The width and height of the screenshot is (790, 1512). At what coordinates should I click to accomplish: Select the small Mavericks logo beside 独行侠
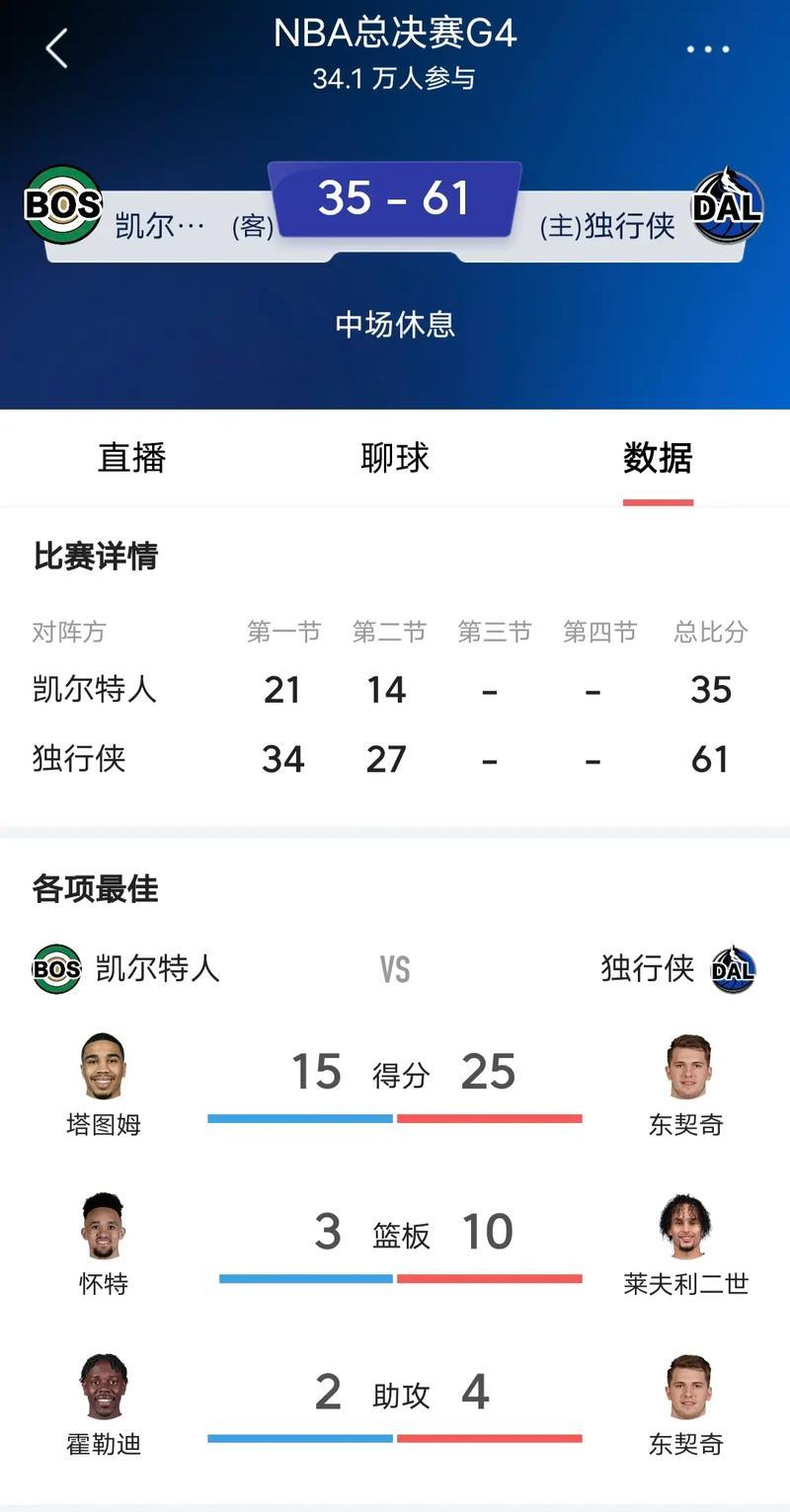(733, 970)
